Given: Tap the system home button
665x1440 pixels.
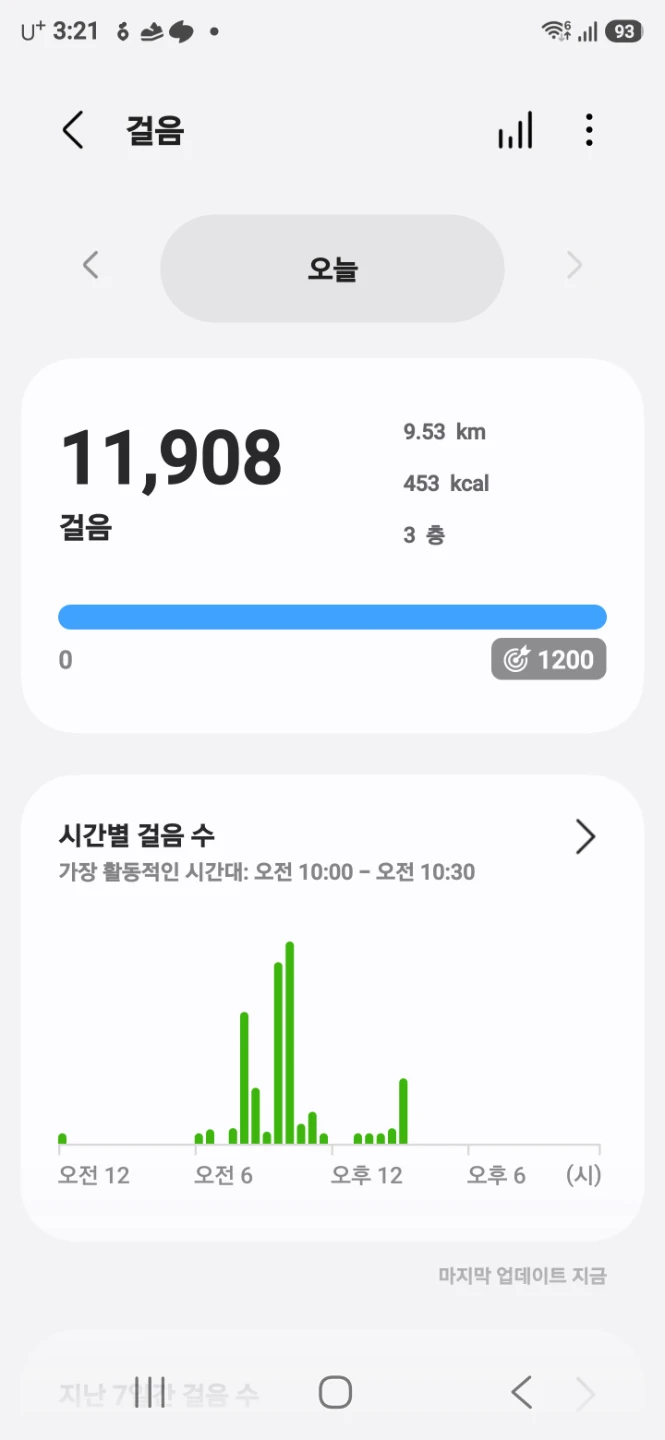Looking at the screenshot, I should [335, 1392].
